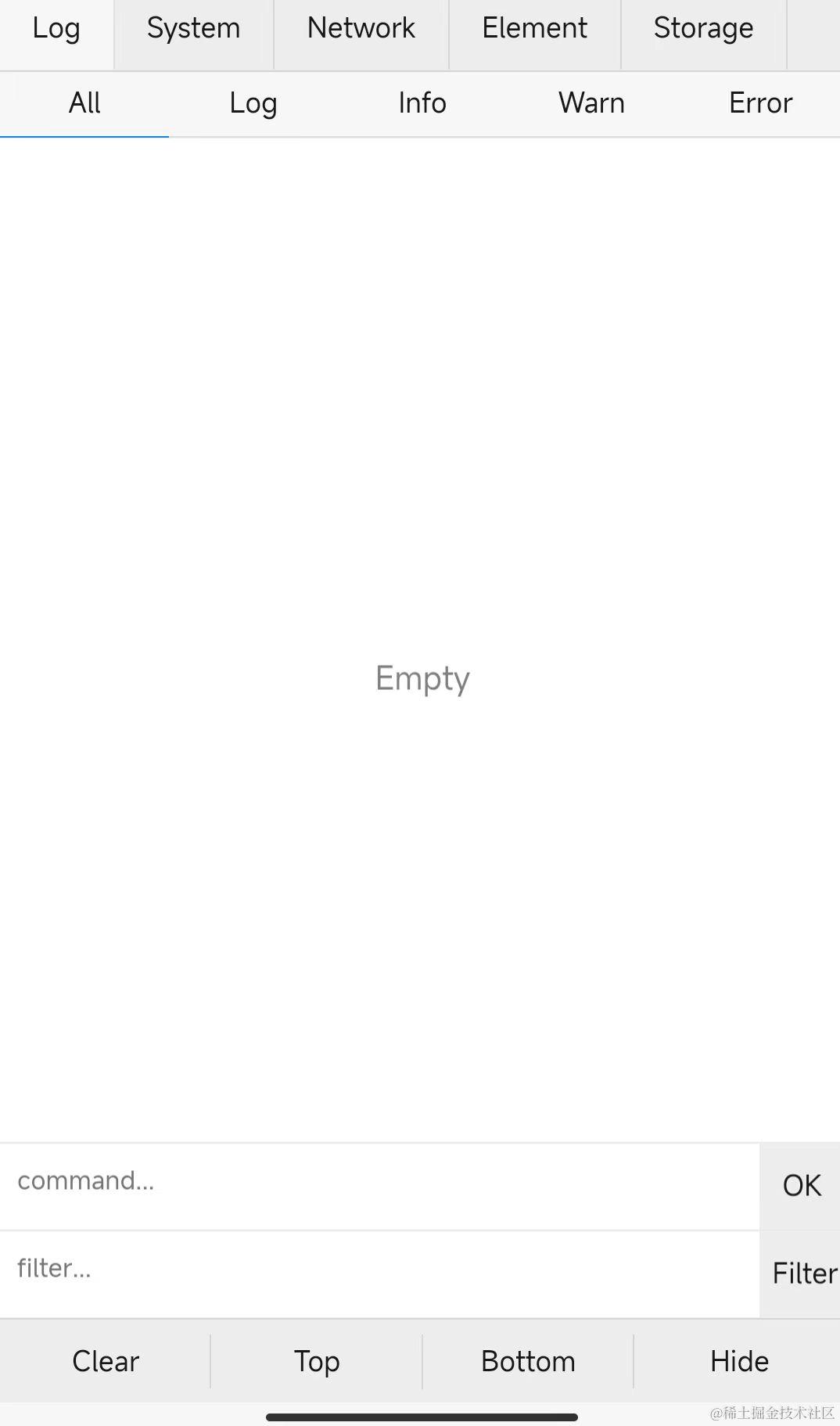
Task: Open the Network tab
Action: (x=361, y=29)
